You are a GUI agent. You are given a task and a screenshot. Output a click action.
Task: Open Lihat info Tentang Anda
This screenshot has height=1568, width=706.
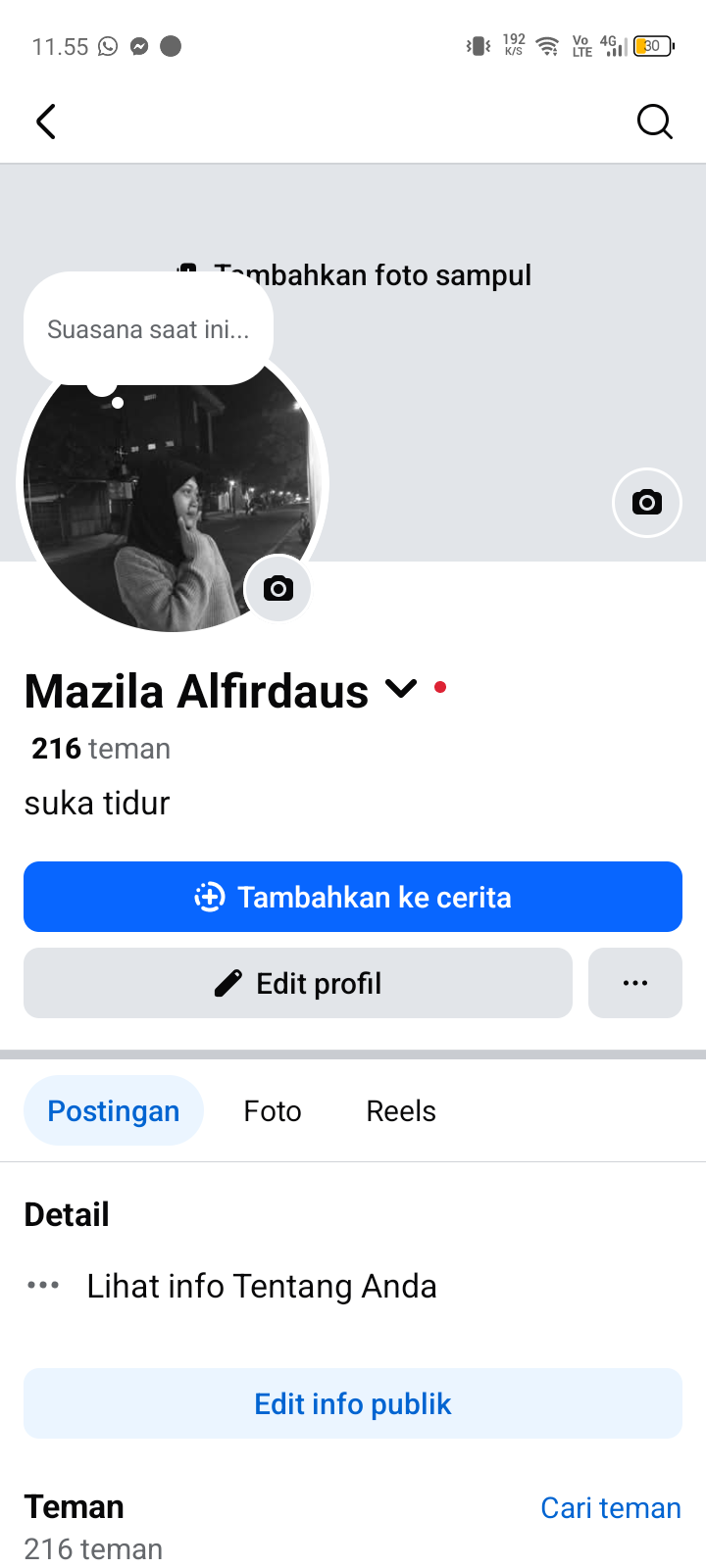point(261,1286)
